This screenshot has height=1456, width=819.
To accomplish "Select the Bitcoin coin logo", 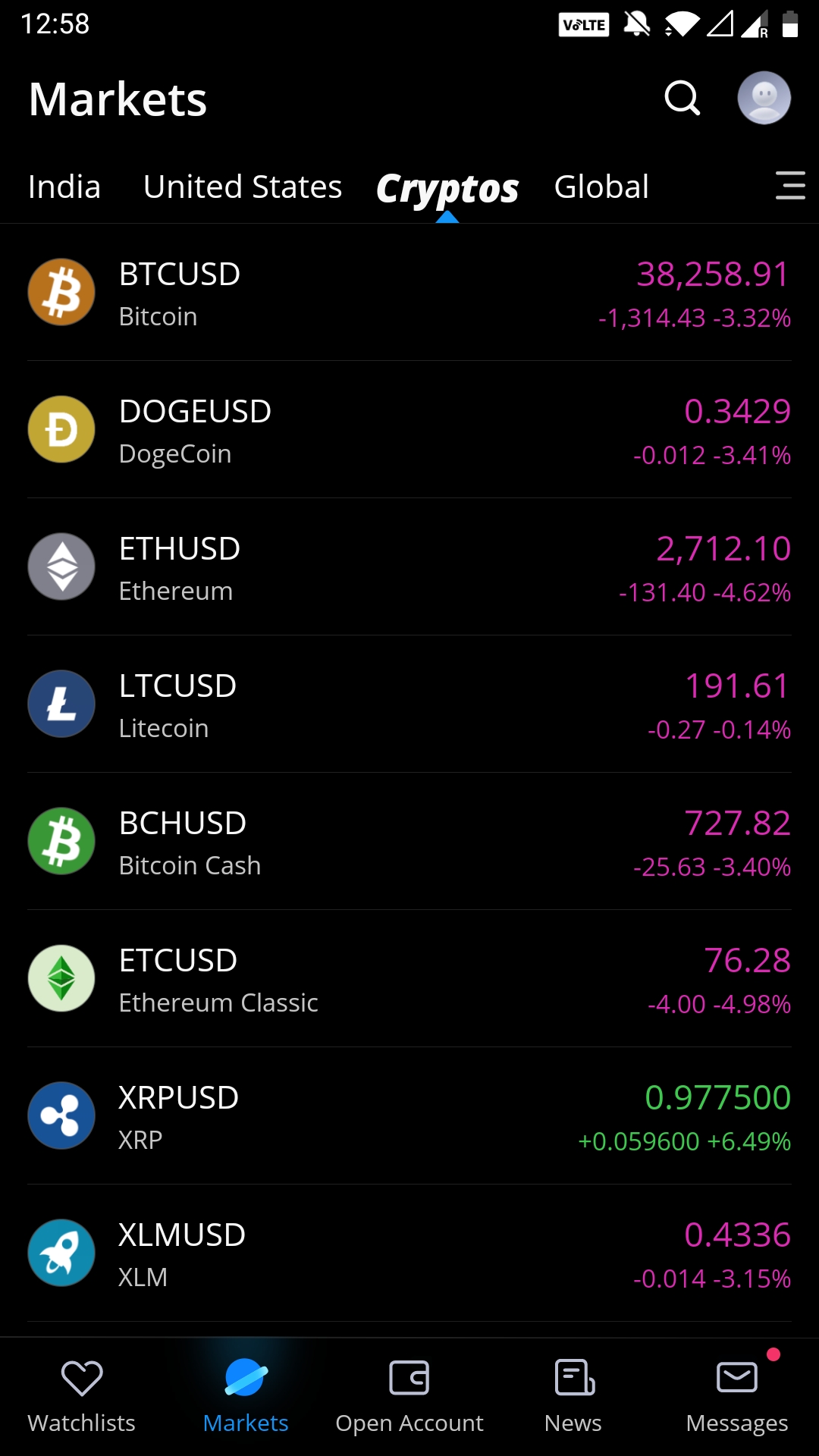I will [x=61, y=291].
